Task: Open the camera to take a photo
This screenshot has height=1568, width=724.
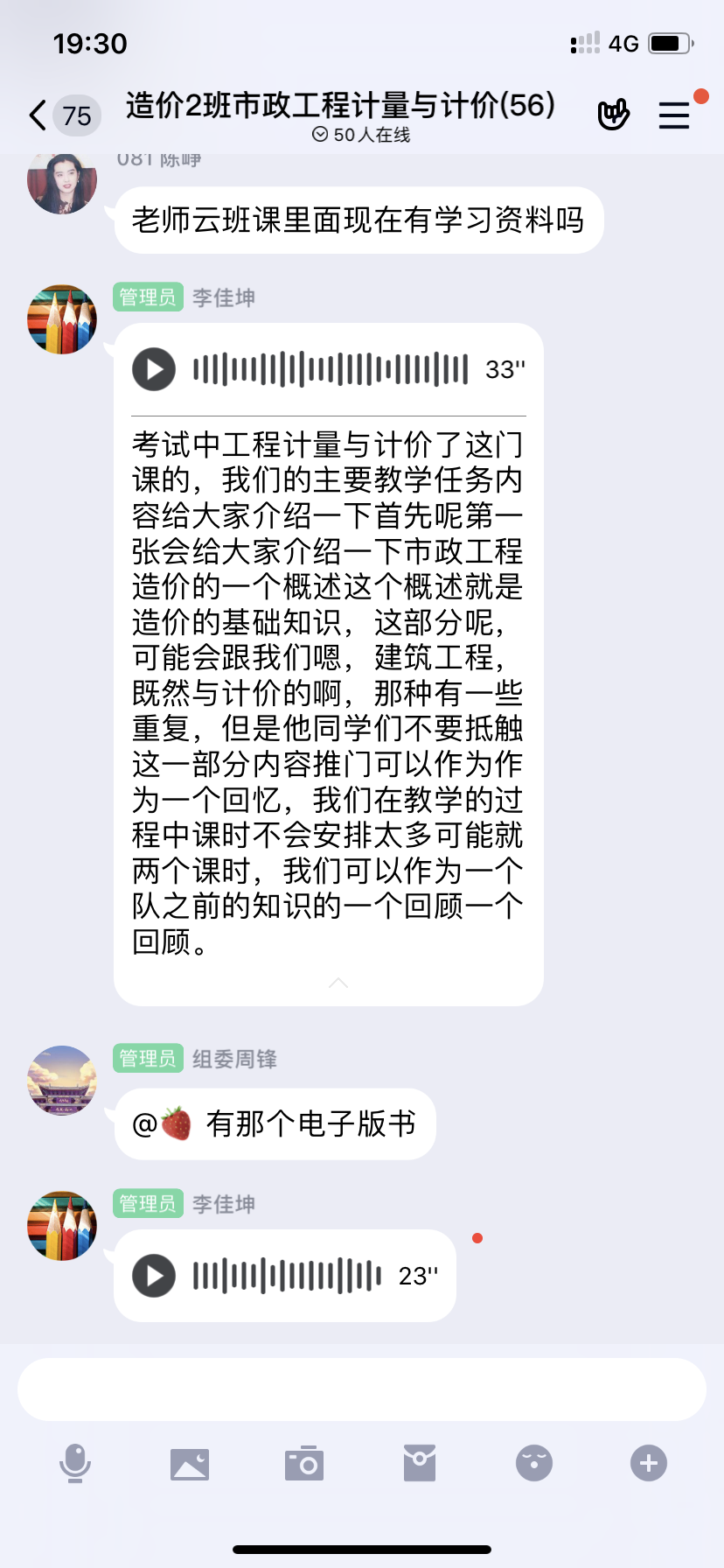Action: 304,1463
